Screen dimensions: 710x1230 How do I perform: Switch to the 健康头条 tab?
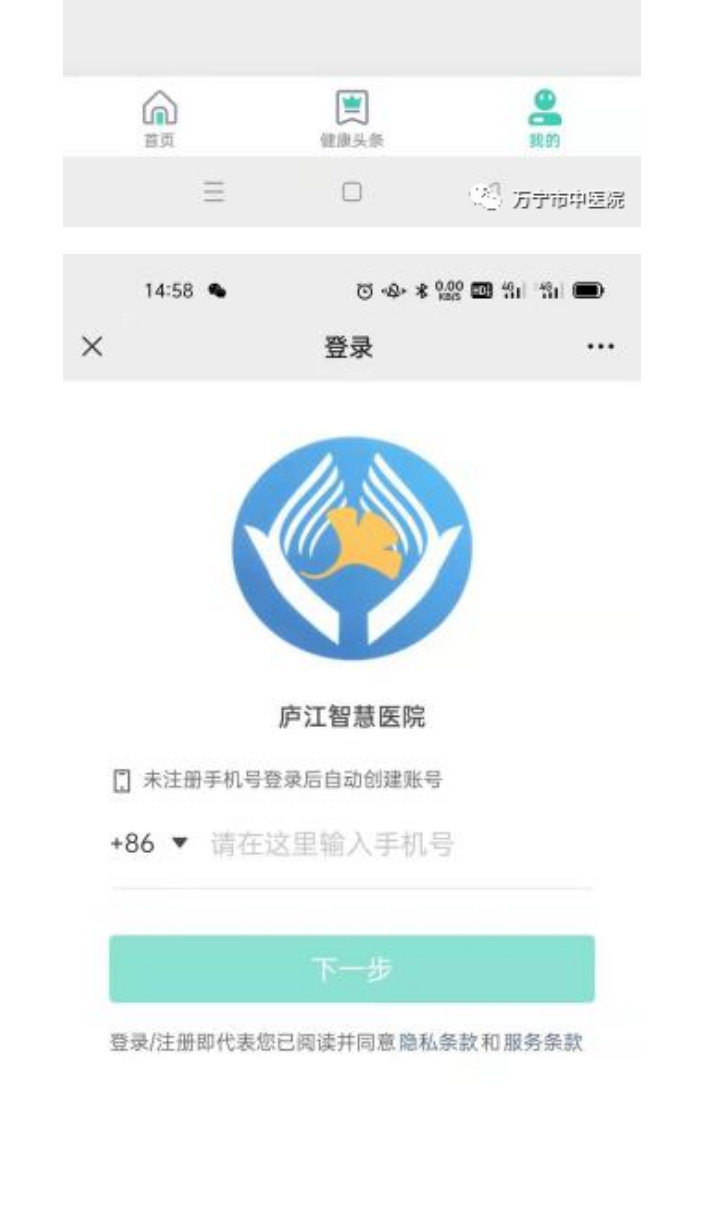pyautogui.click(x=352, y=117)
